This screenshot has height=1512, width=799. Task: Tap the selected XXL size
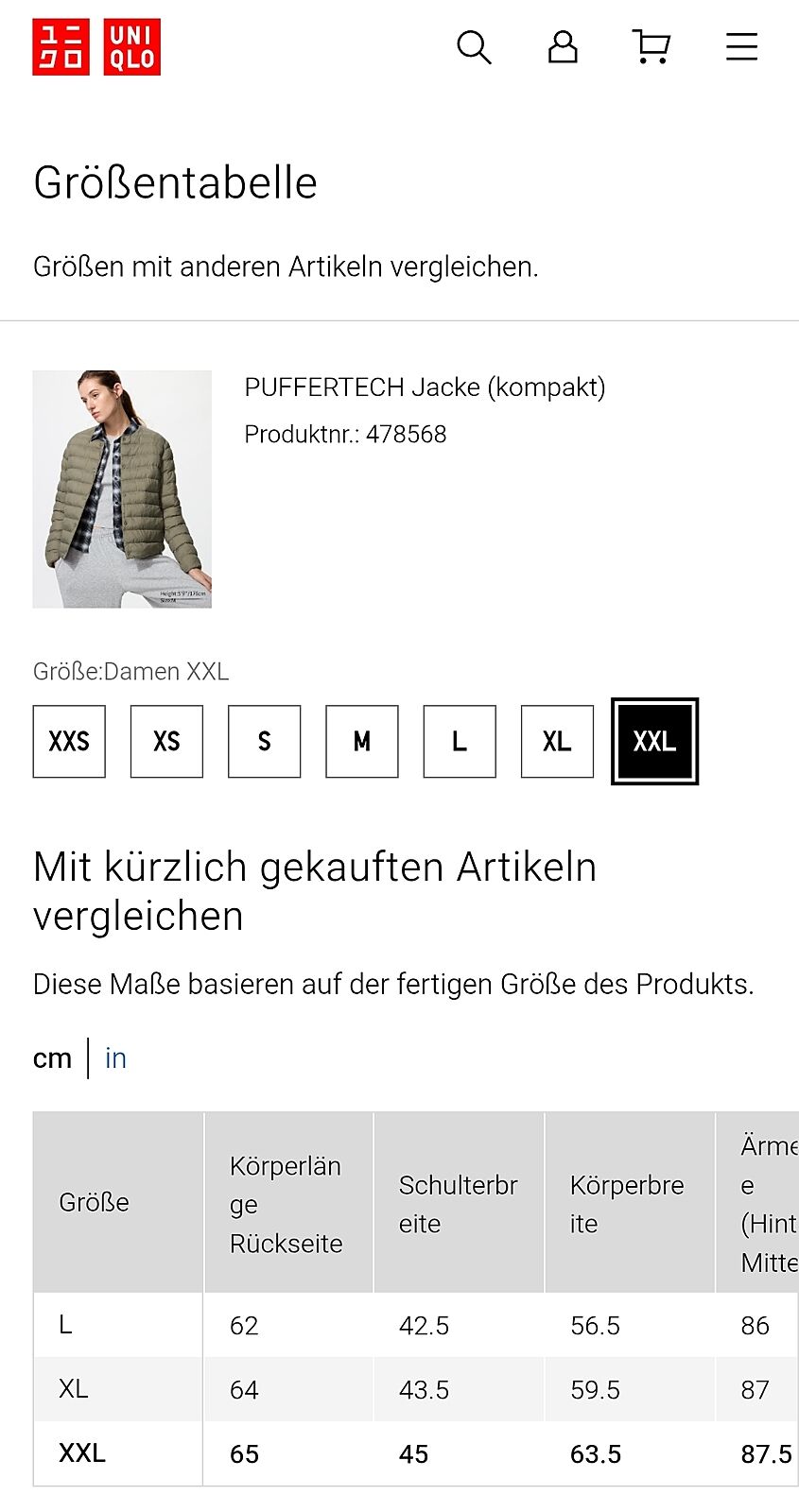coord(655,742)
